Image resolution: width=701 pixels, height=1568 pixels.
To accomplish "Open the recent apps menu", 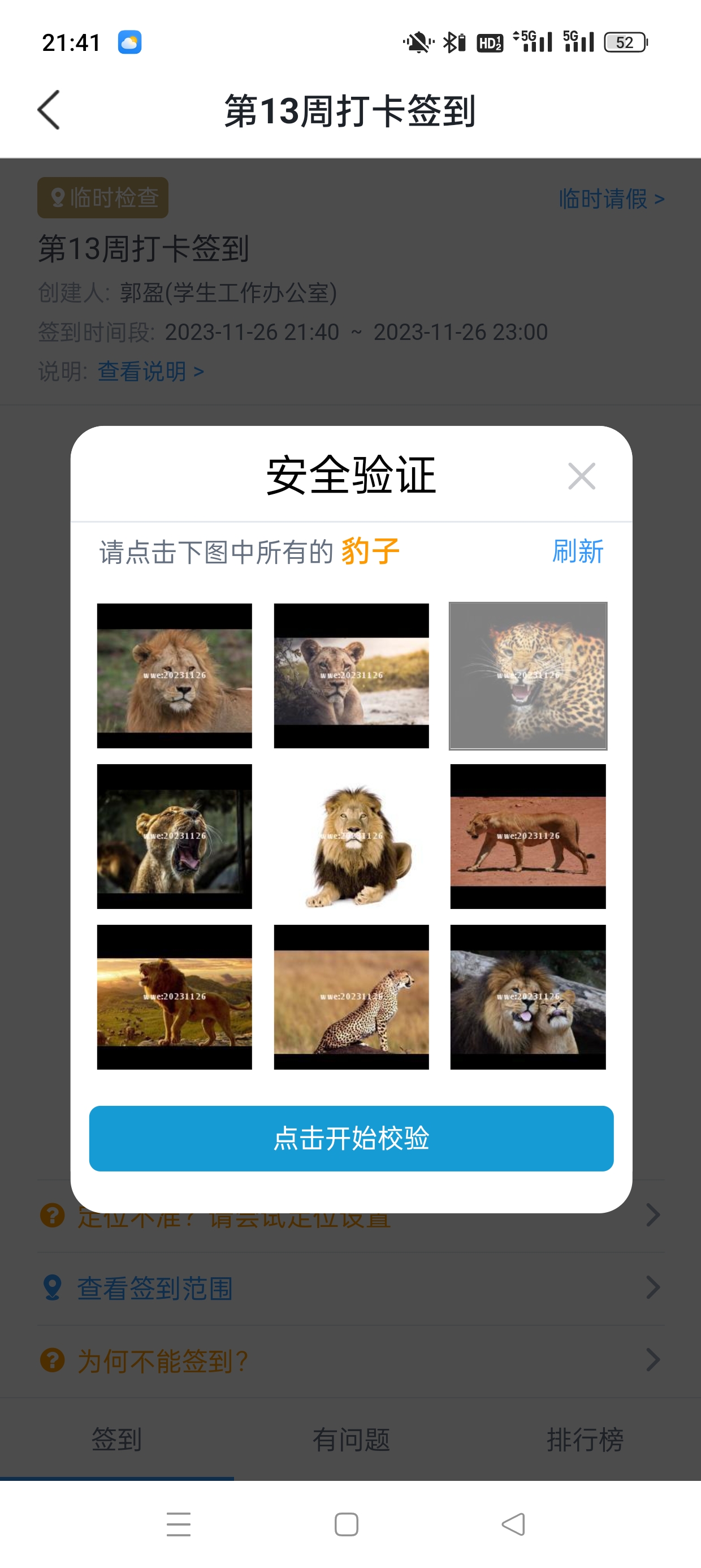I will (178, 1524).
